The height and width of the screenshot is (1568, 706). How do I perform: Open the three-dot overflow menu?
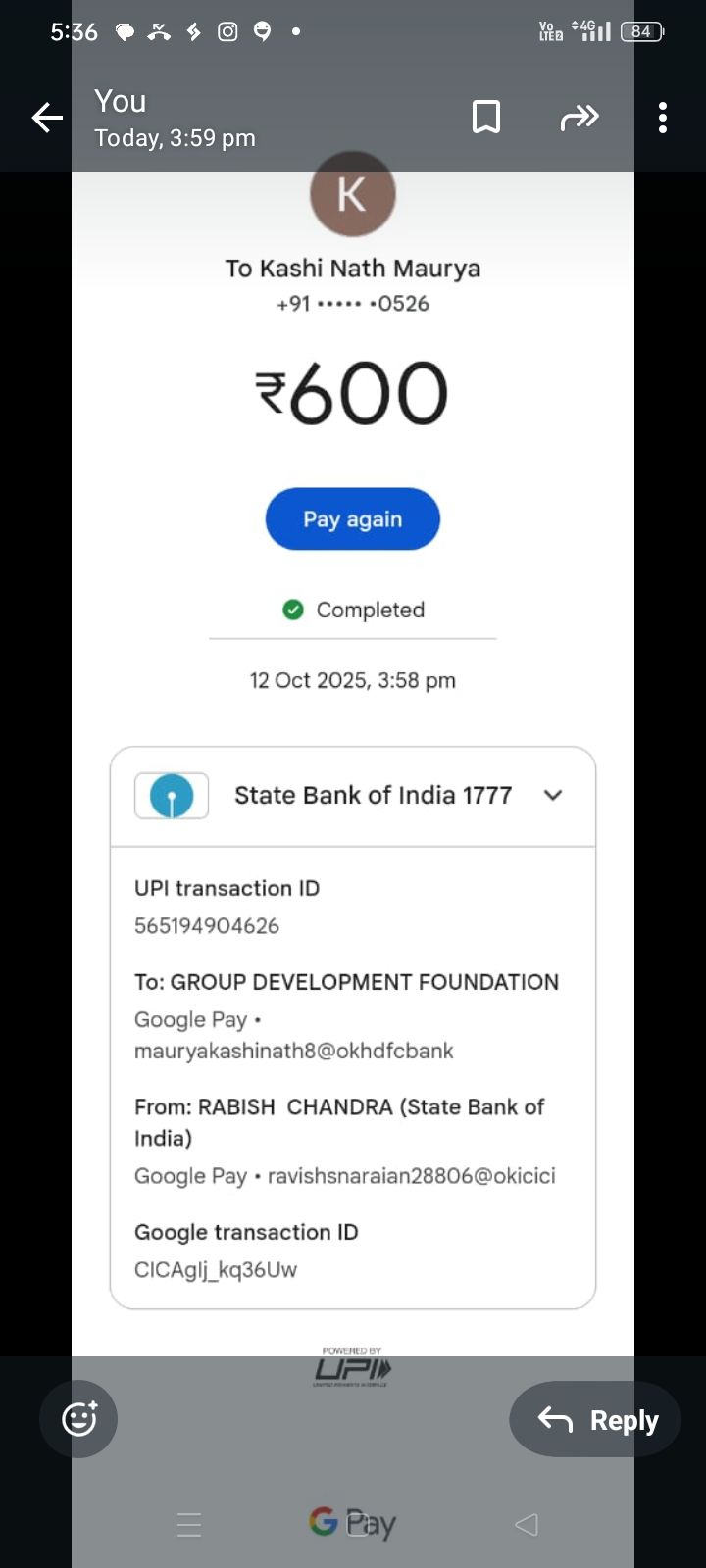663,118
